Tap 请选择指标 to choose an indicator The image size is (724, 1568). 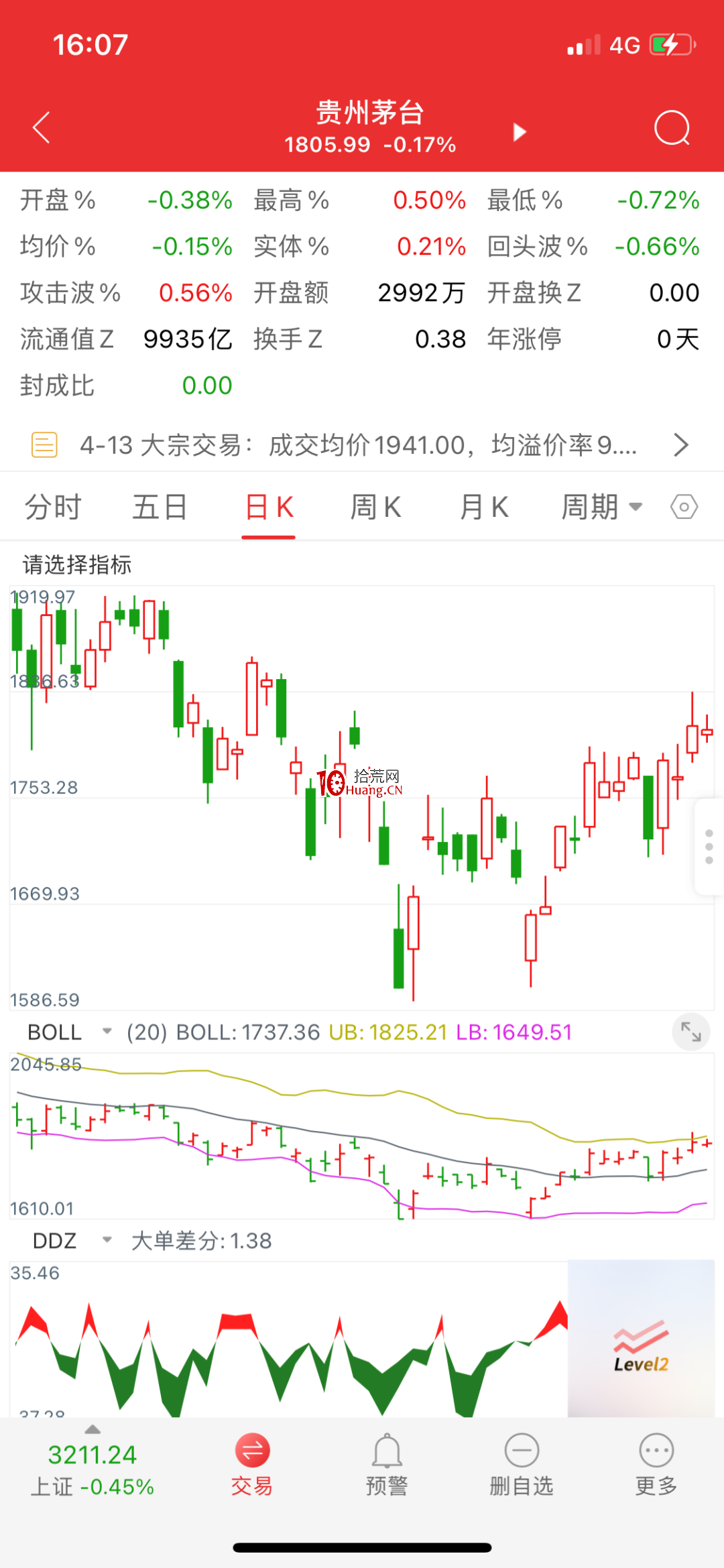[77, 564]
